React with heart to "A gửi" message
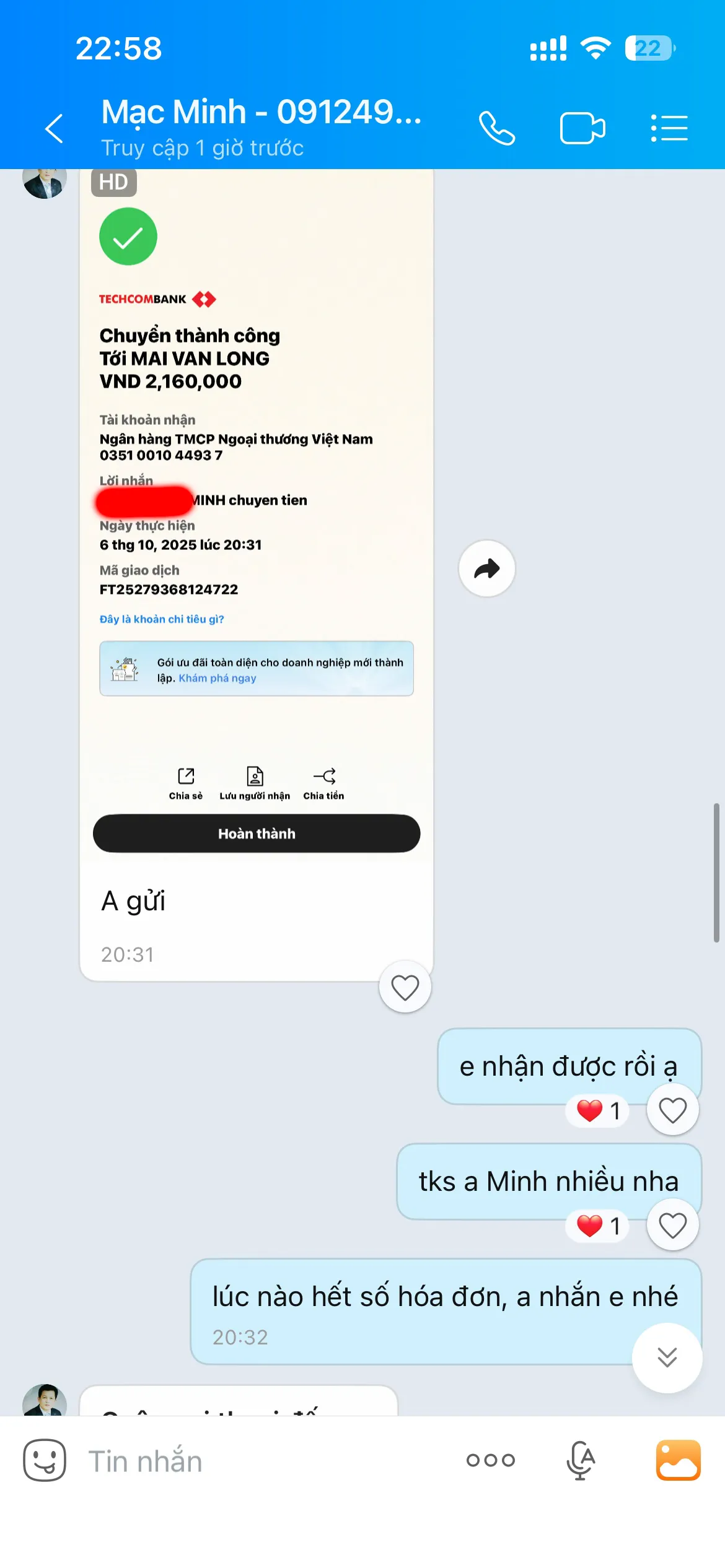This screenshot has height=1568, width=725. (x=405, y=987)
